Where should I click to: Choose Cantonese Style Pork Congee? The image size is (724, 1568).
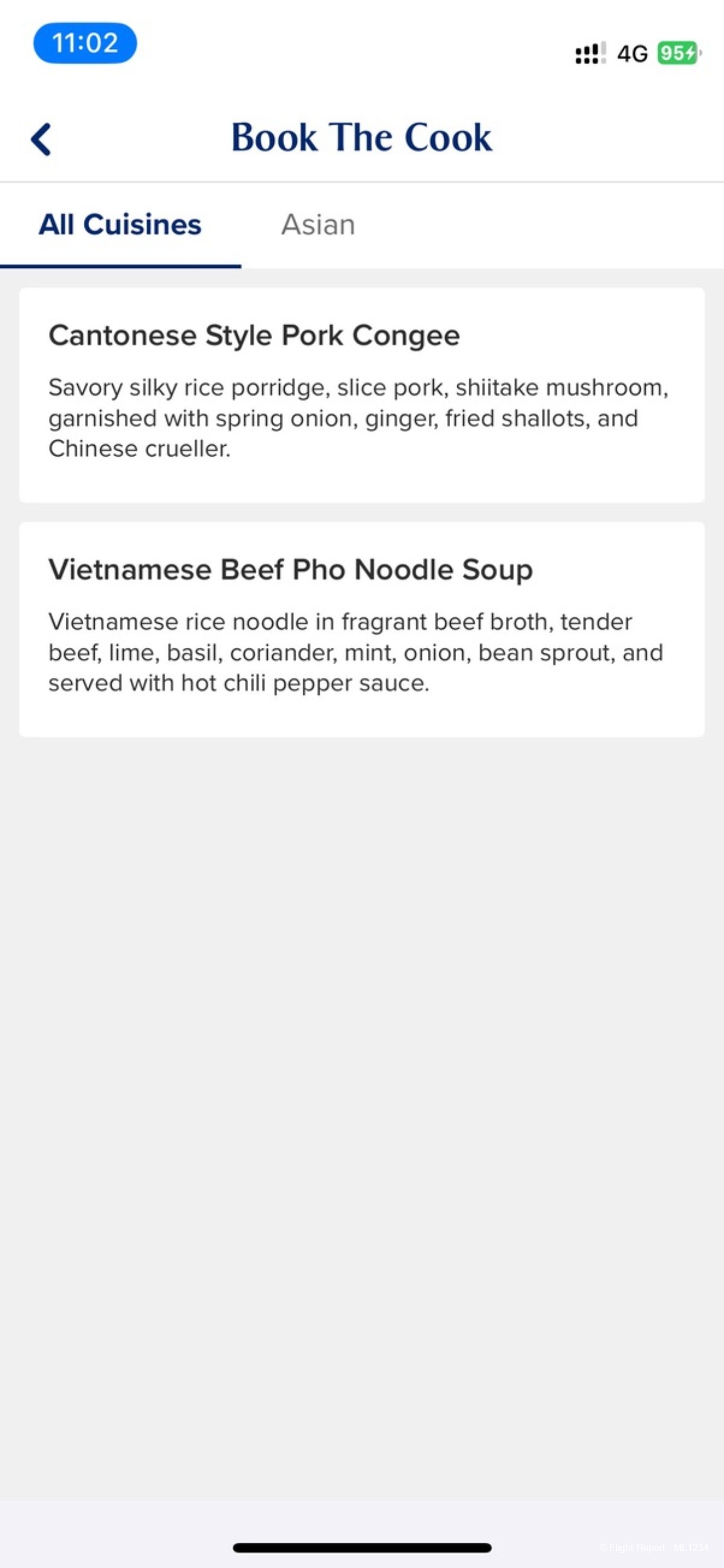pyautogui.click(x=361, y=395)
